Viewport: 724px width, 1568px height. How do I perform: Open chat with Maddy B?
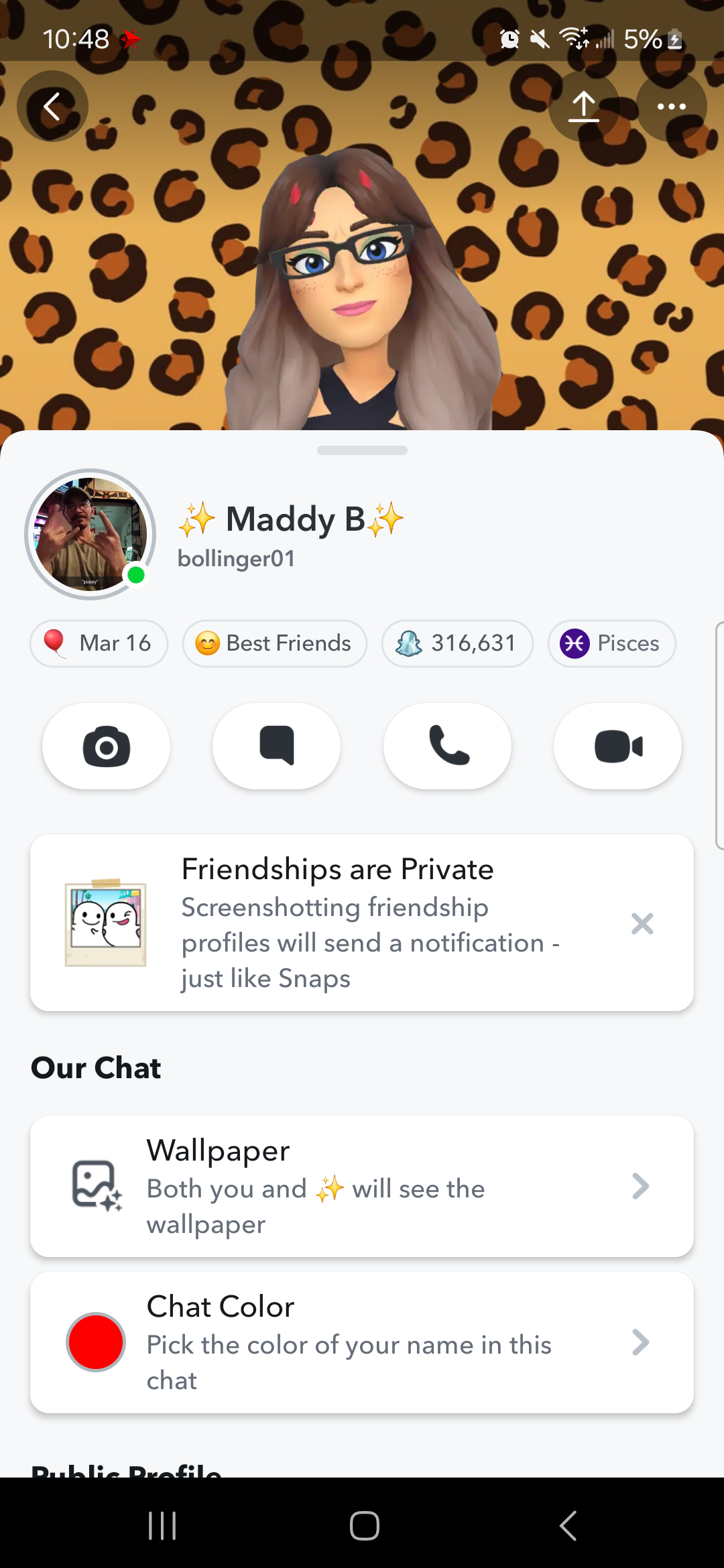click(276, 746)
